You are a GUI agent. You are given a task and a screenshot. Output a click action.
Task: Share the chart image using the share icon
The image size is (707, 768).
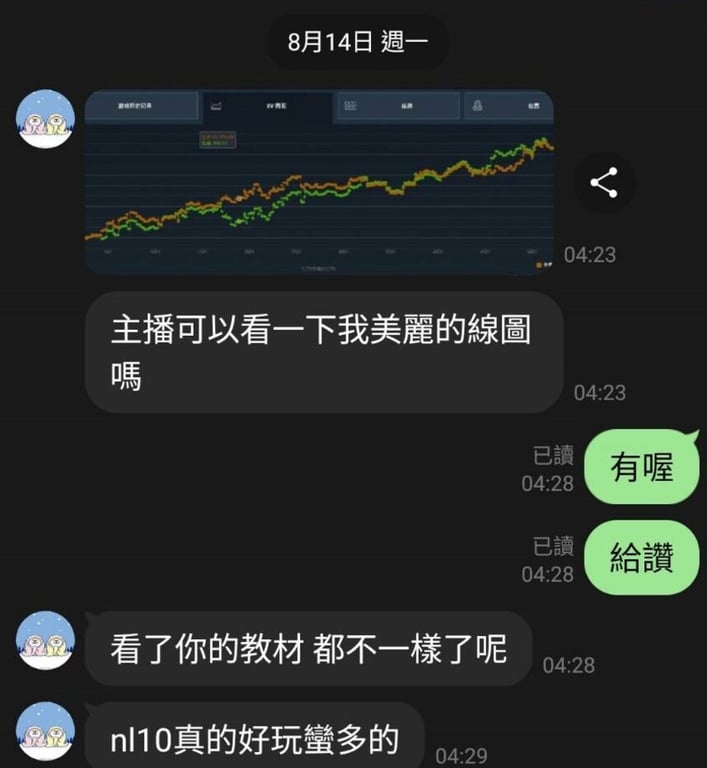(x=603, y=182)
